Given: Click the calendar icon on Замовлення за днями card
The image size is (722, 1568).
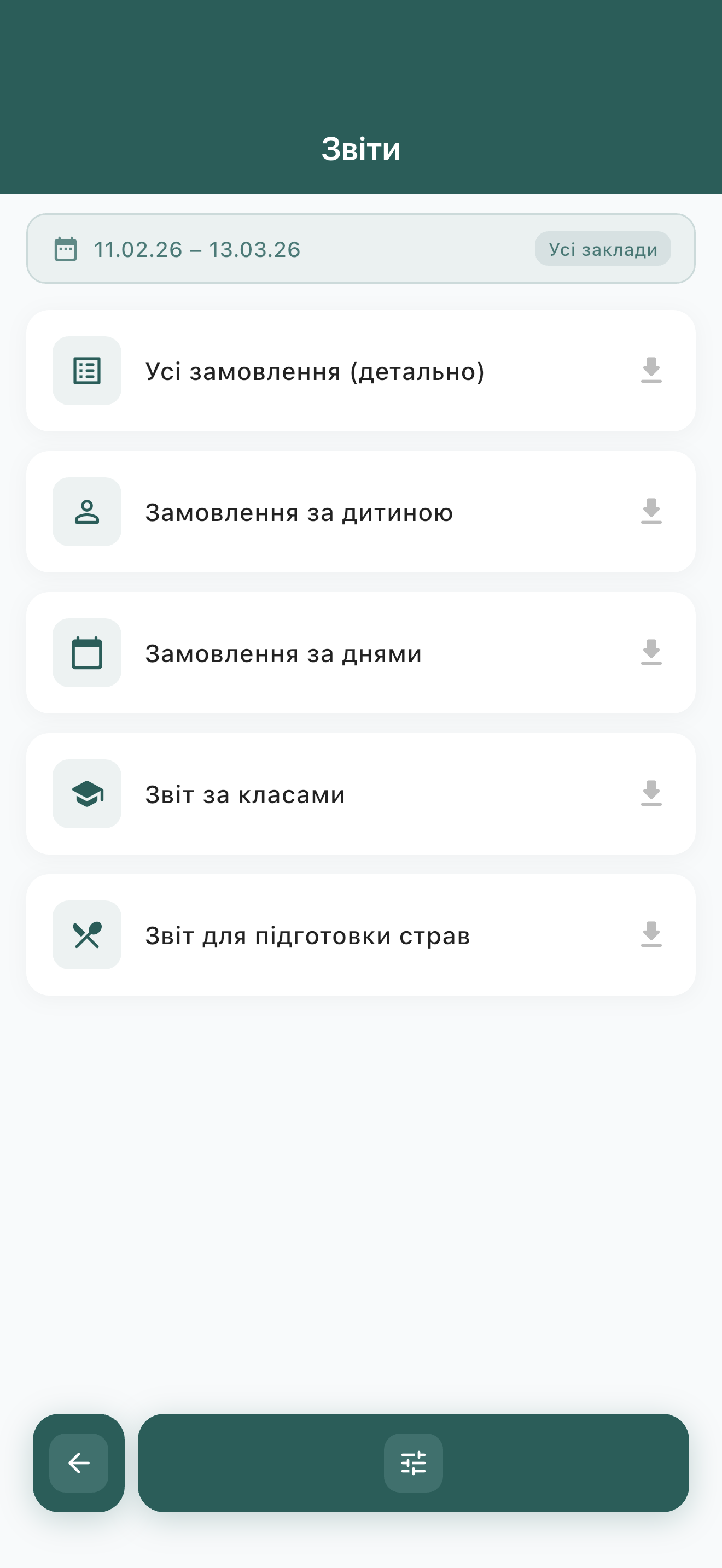Looking at the screenshot, I should coord(87,653).
